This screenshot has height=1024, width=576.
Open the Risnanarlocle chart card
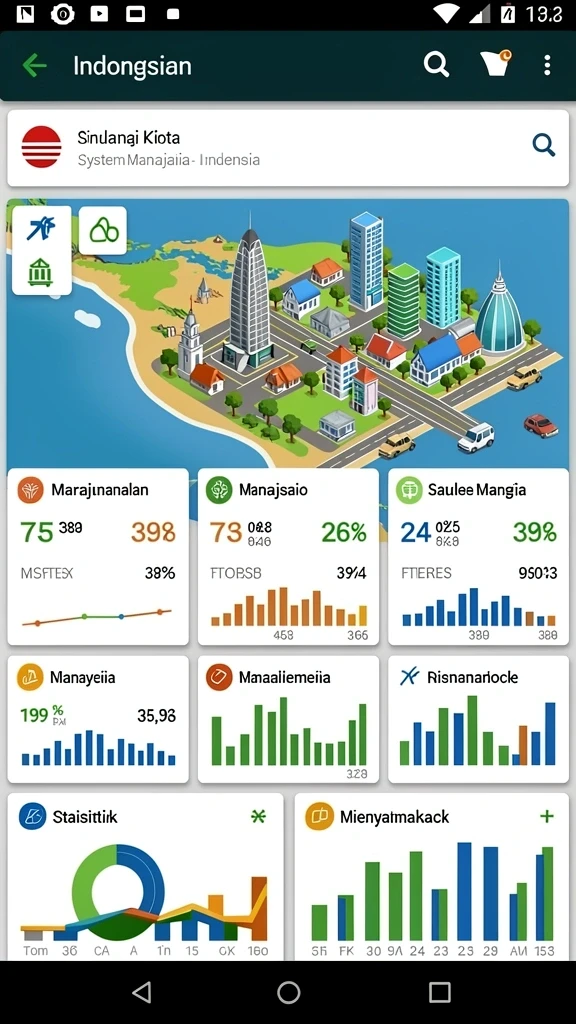point(478,719)
